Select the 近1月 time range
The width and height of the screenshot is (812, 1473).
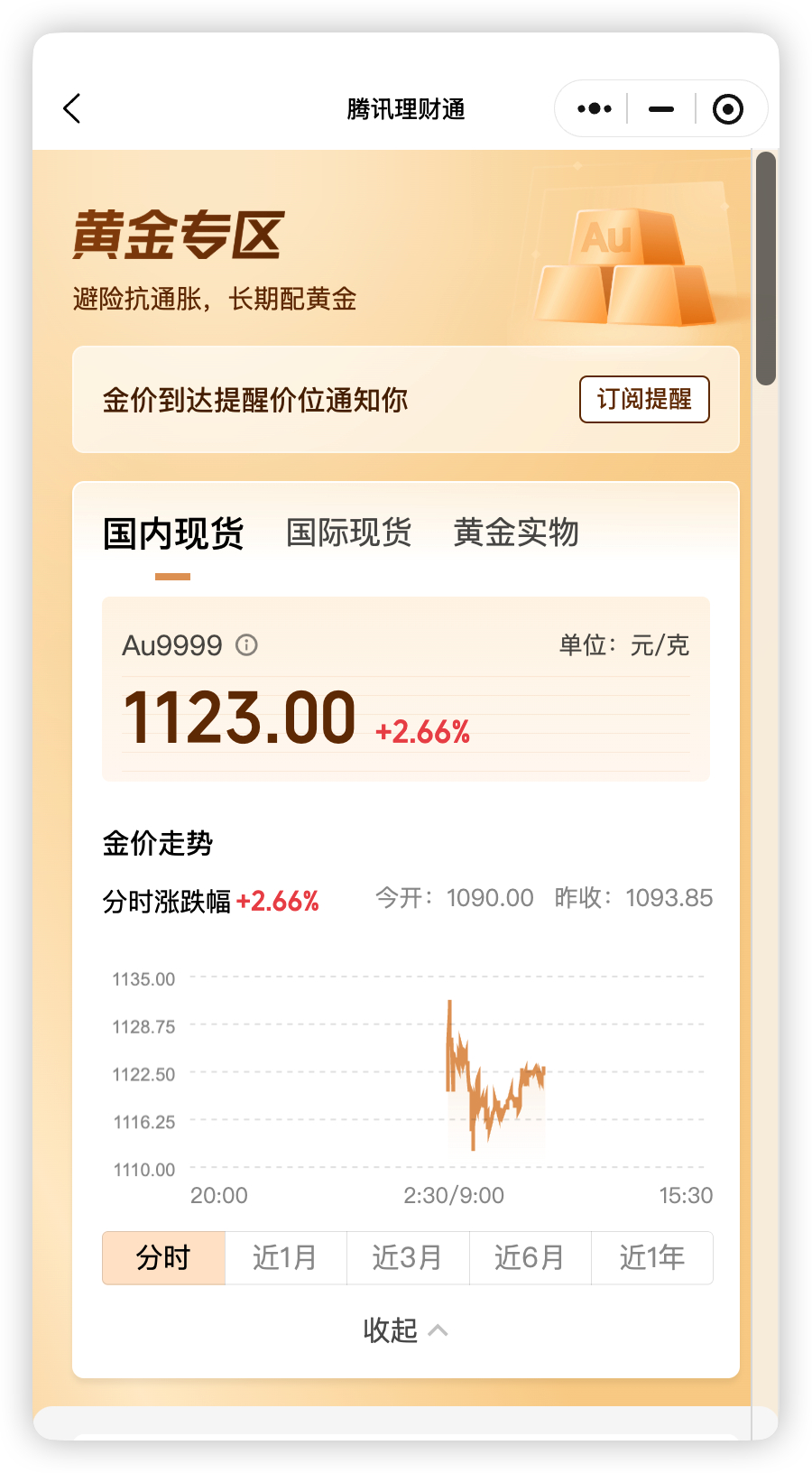click(x=286, y=1257)
